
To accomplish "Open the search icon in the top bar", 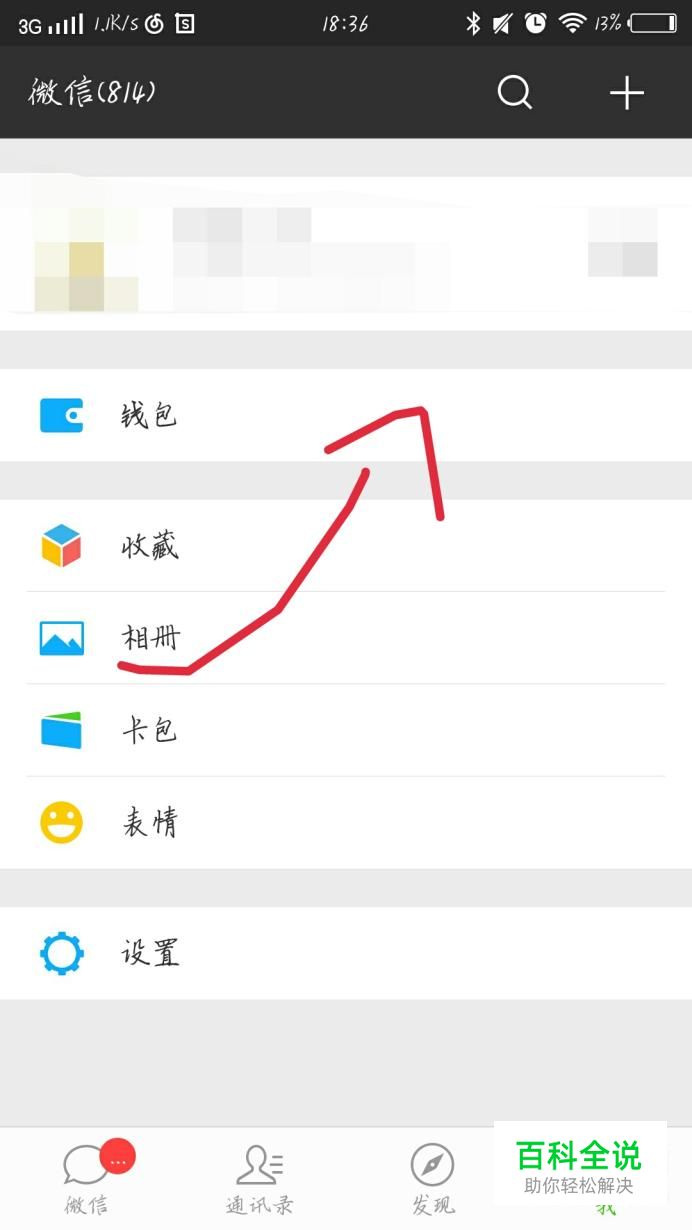I will click(515, 93).
